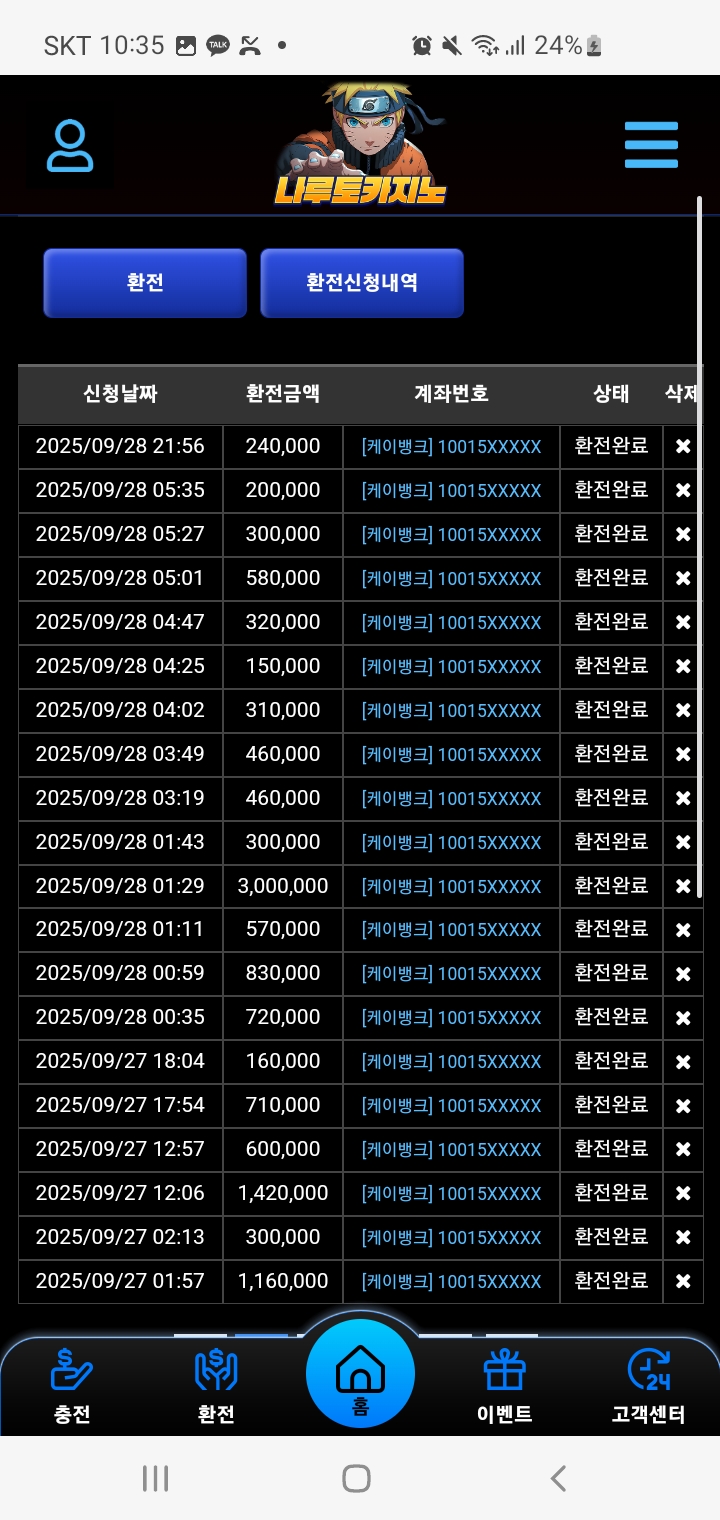Remove the 2025/09/28 05:01 entry
Viewport: 720px width, 1520px height.
tap(683, 578)
